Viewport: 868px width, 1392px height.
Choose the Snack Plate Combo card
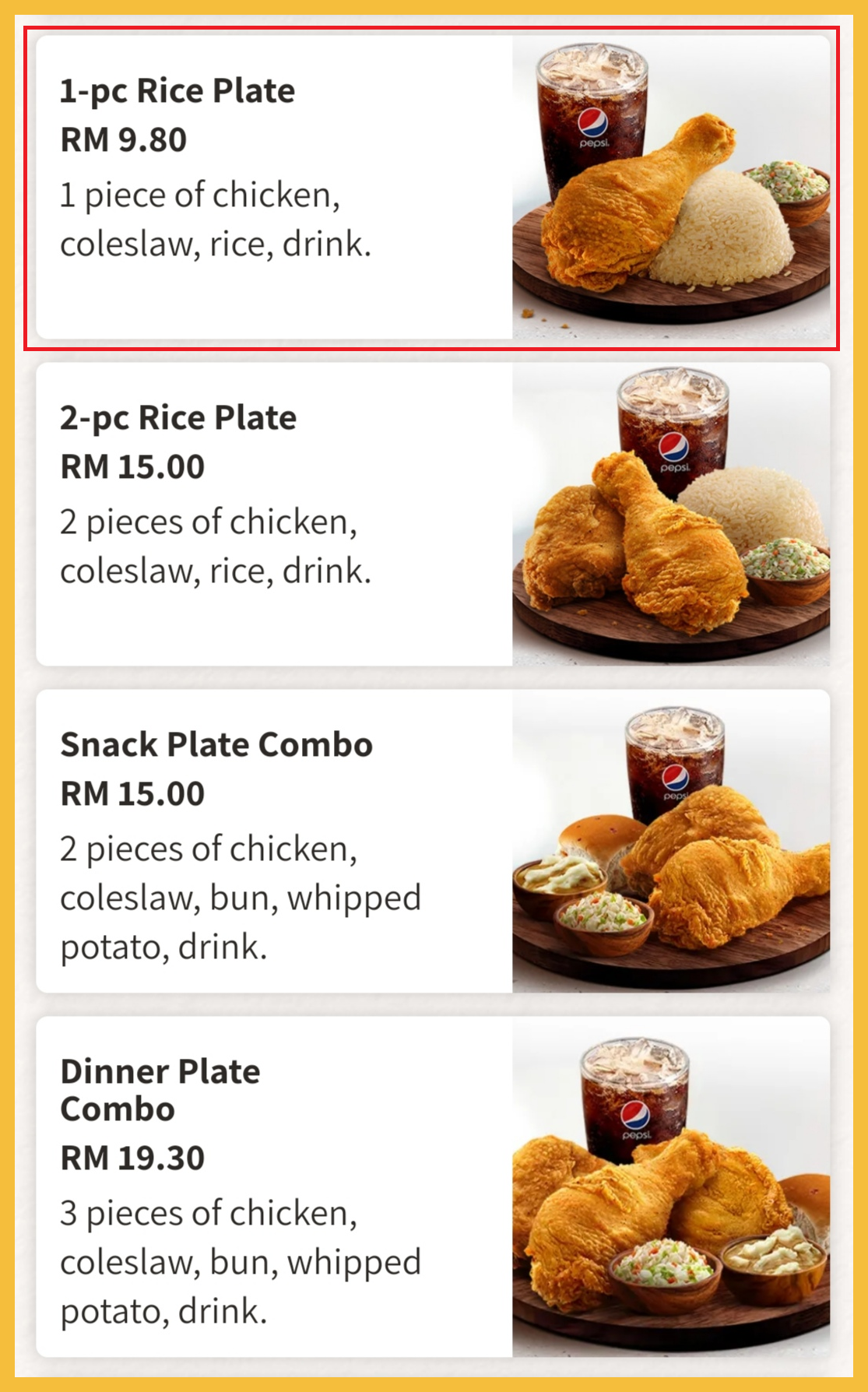pyautogui.click(x=432, y=841)
